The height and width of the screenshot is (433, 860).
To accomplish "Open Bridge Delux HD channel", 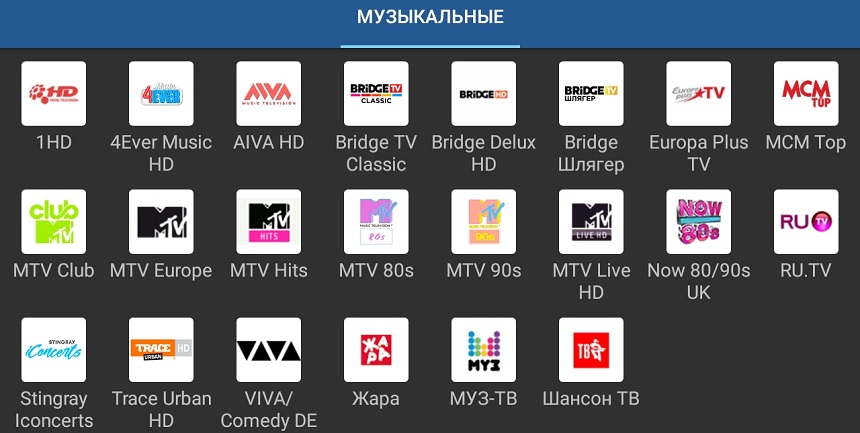I will (x=483, y=94).
